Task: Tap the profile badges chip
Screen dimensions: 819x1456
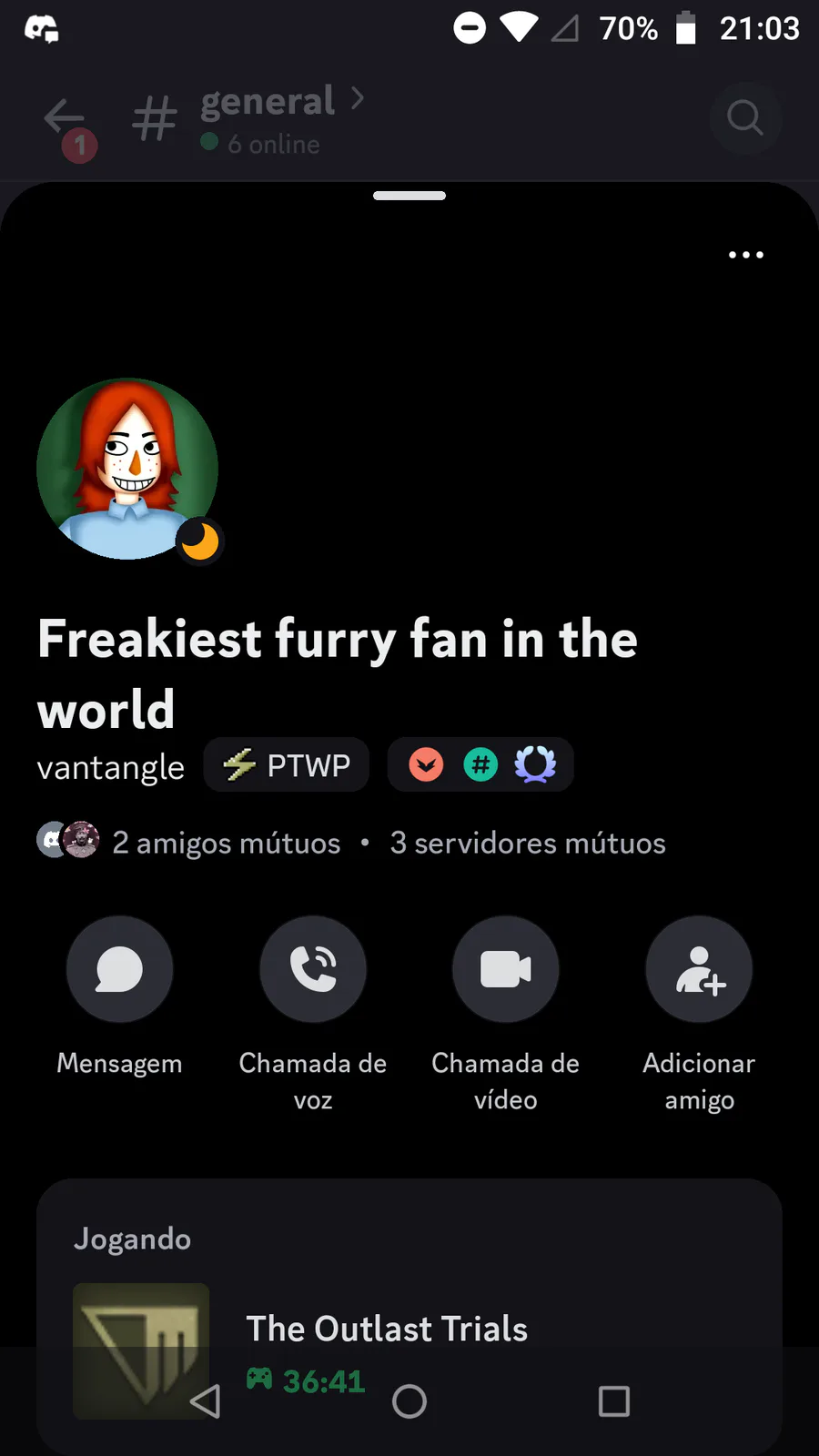Action: pyautogui.click(x=480, y=764)
